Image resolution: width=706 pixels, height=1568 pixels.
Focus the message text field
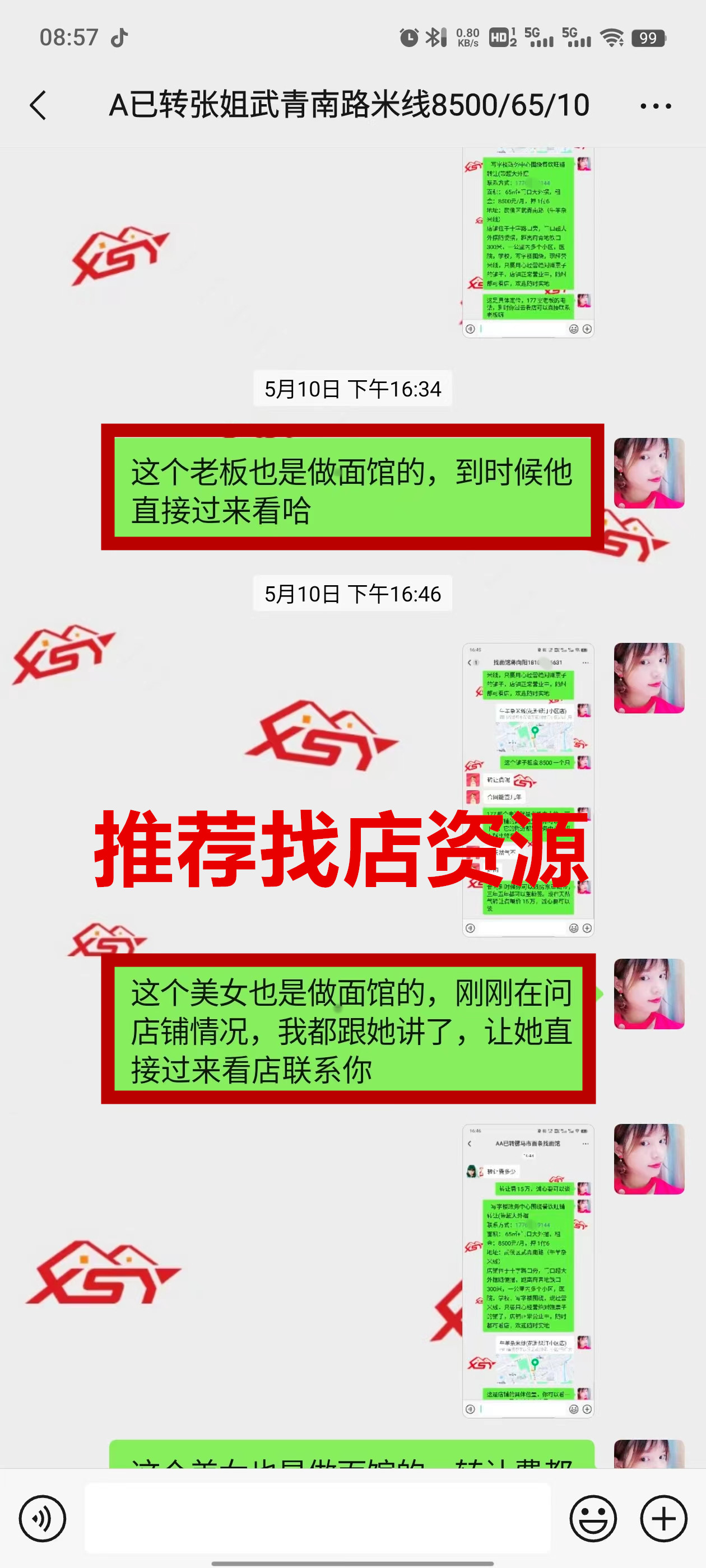tap(317, 1518)
